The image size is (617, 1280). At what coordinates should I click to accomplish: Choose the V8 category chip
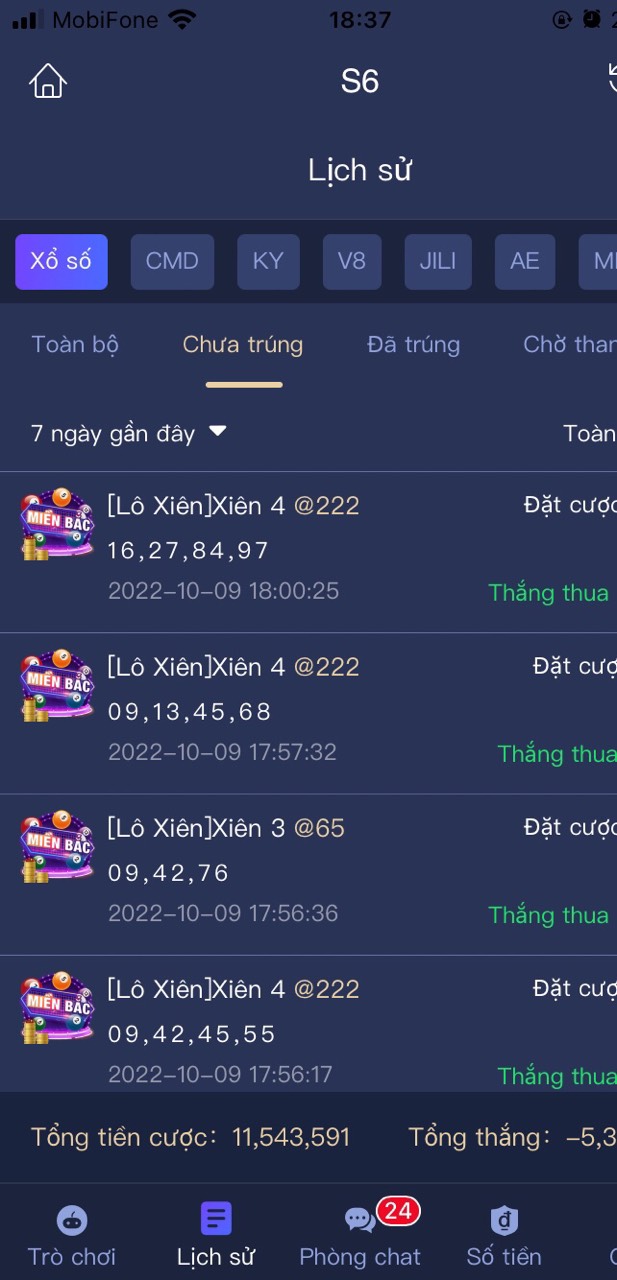pos(352,261)
